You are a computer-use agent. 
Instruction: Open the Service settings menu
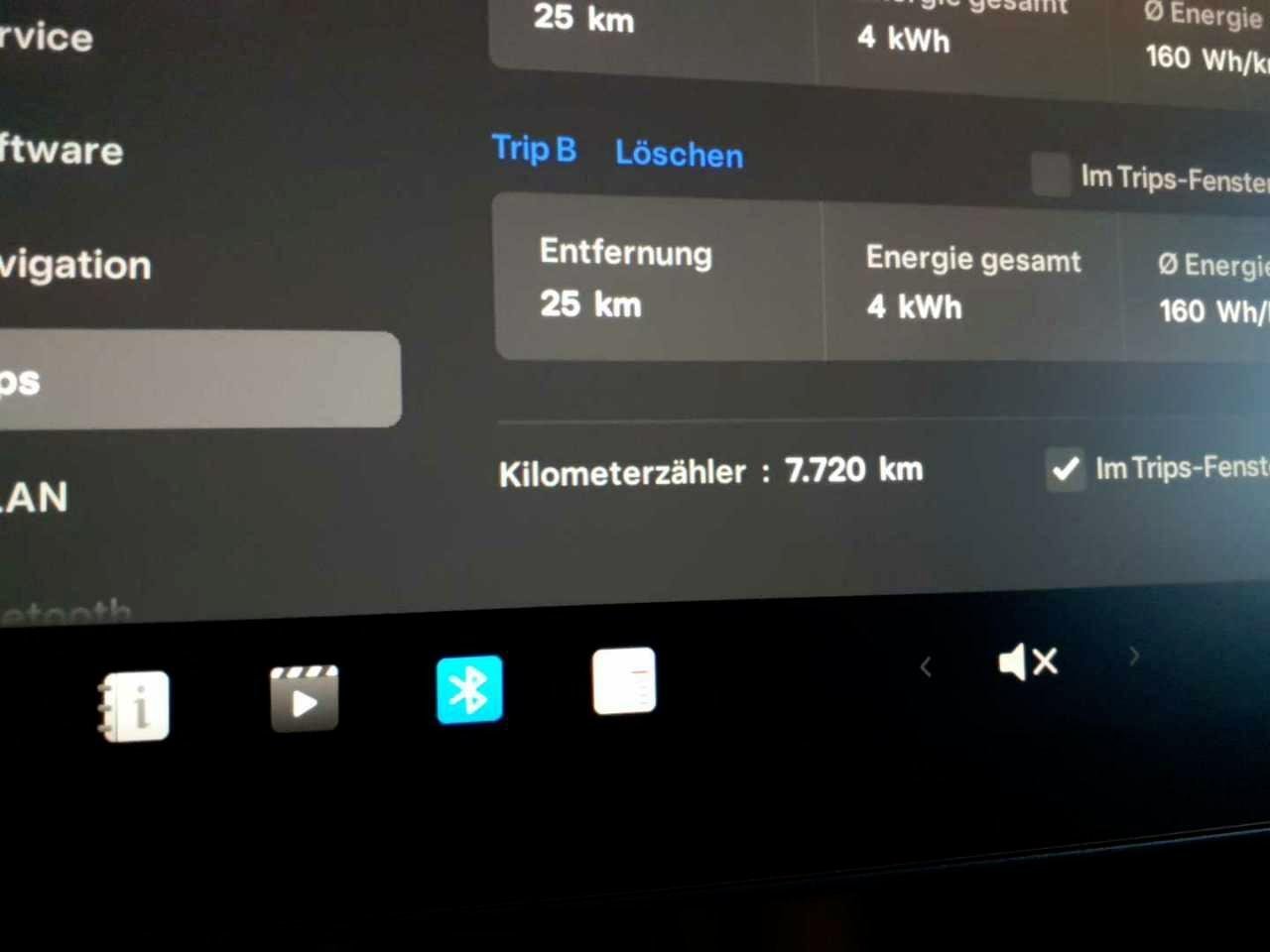[47, 38]
